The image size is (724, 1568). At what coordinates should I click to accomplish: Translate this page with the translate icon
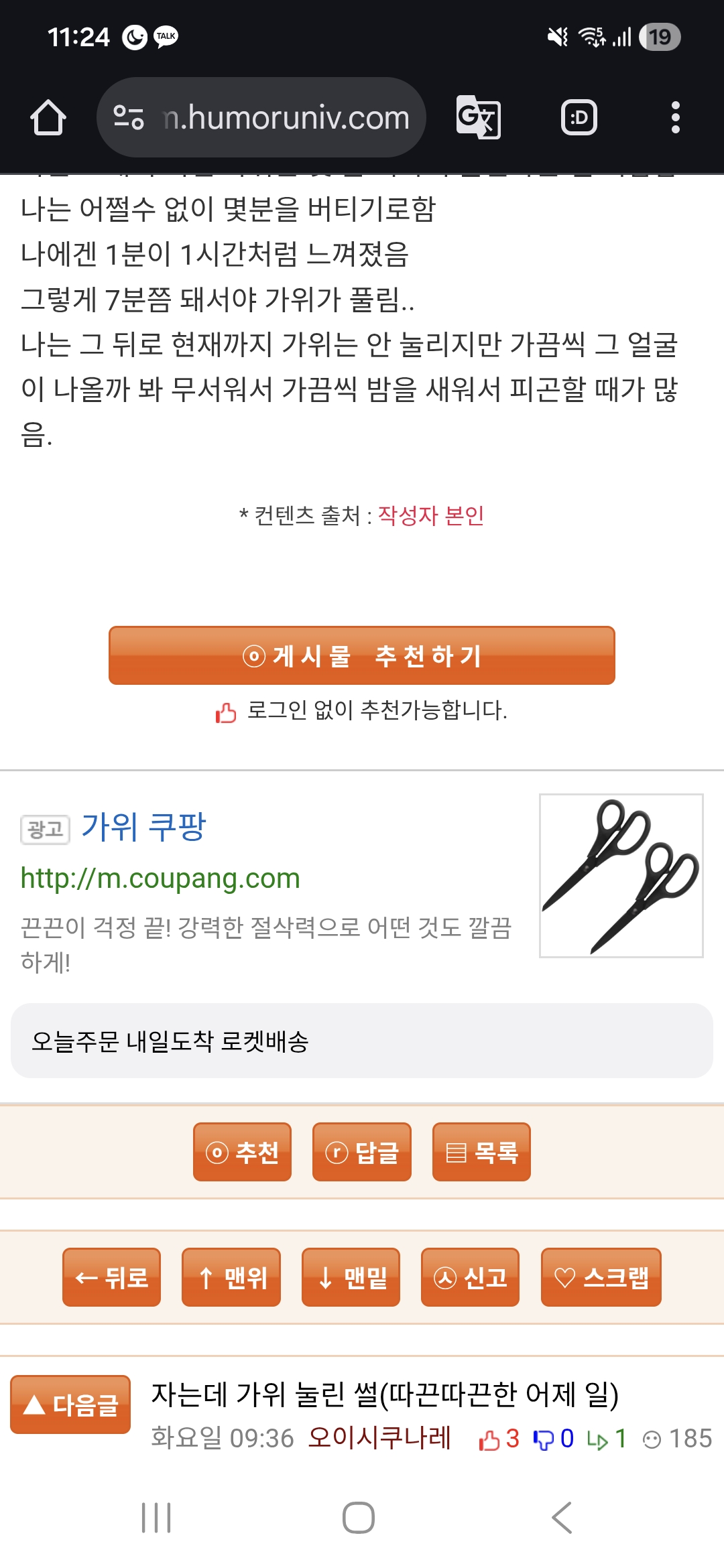(x=478, y=118)
